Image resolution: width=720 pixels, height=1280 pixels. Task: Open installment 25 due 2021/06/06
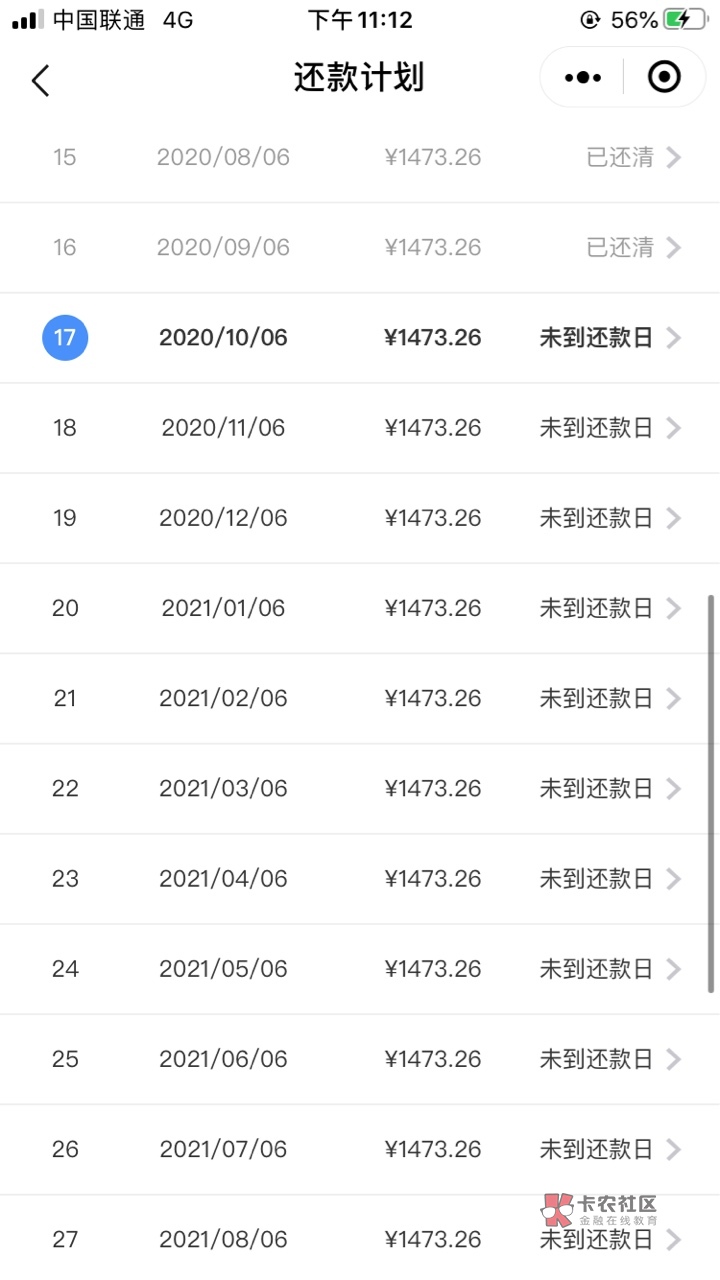[360, 1059]
